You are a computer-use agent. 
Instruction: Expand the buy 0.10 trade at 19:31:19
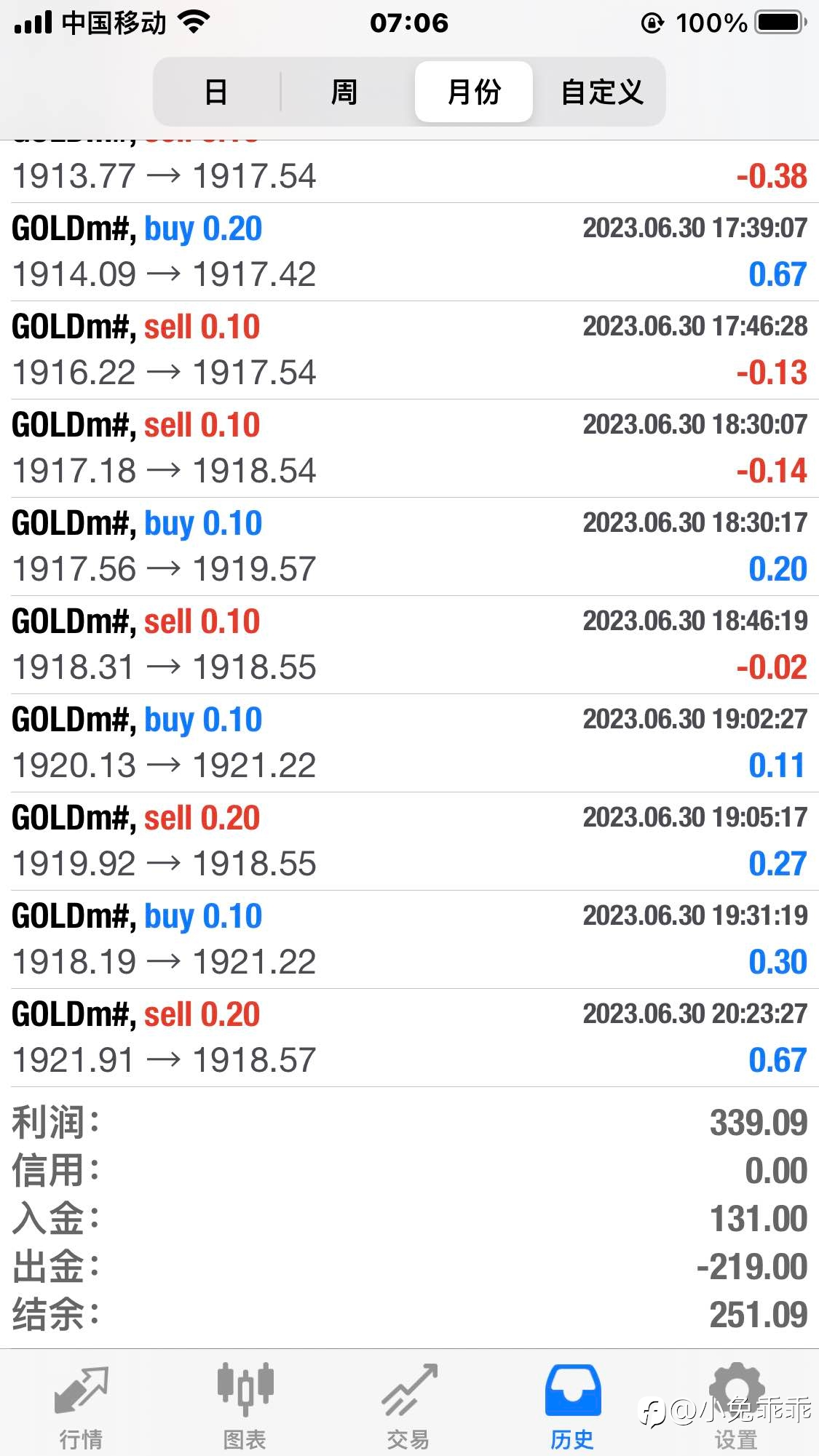click(x=409, y=939)
